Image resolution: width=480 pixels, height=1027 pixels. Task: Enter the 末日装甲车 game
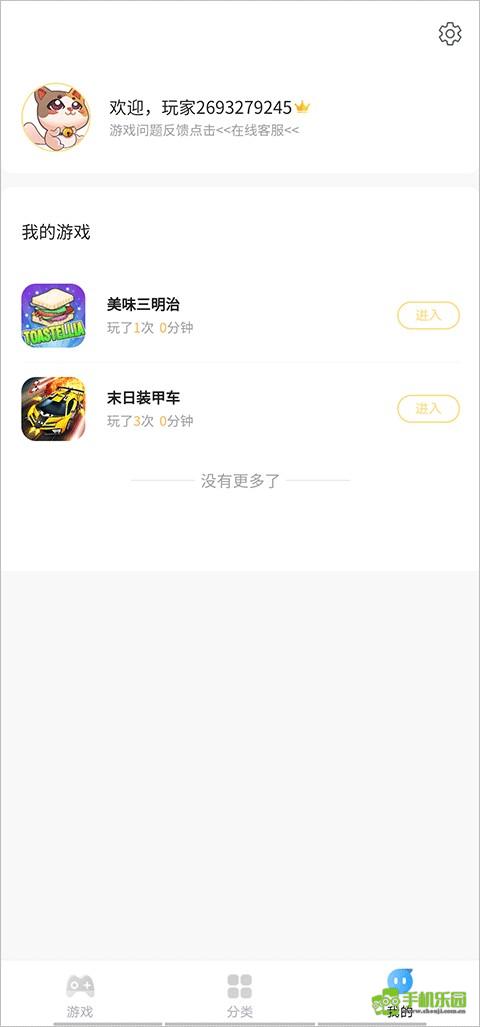pos(428,409)
